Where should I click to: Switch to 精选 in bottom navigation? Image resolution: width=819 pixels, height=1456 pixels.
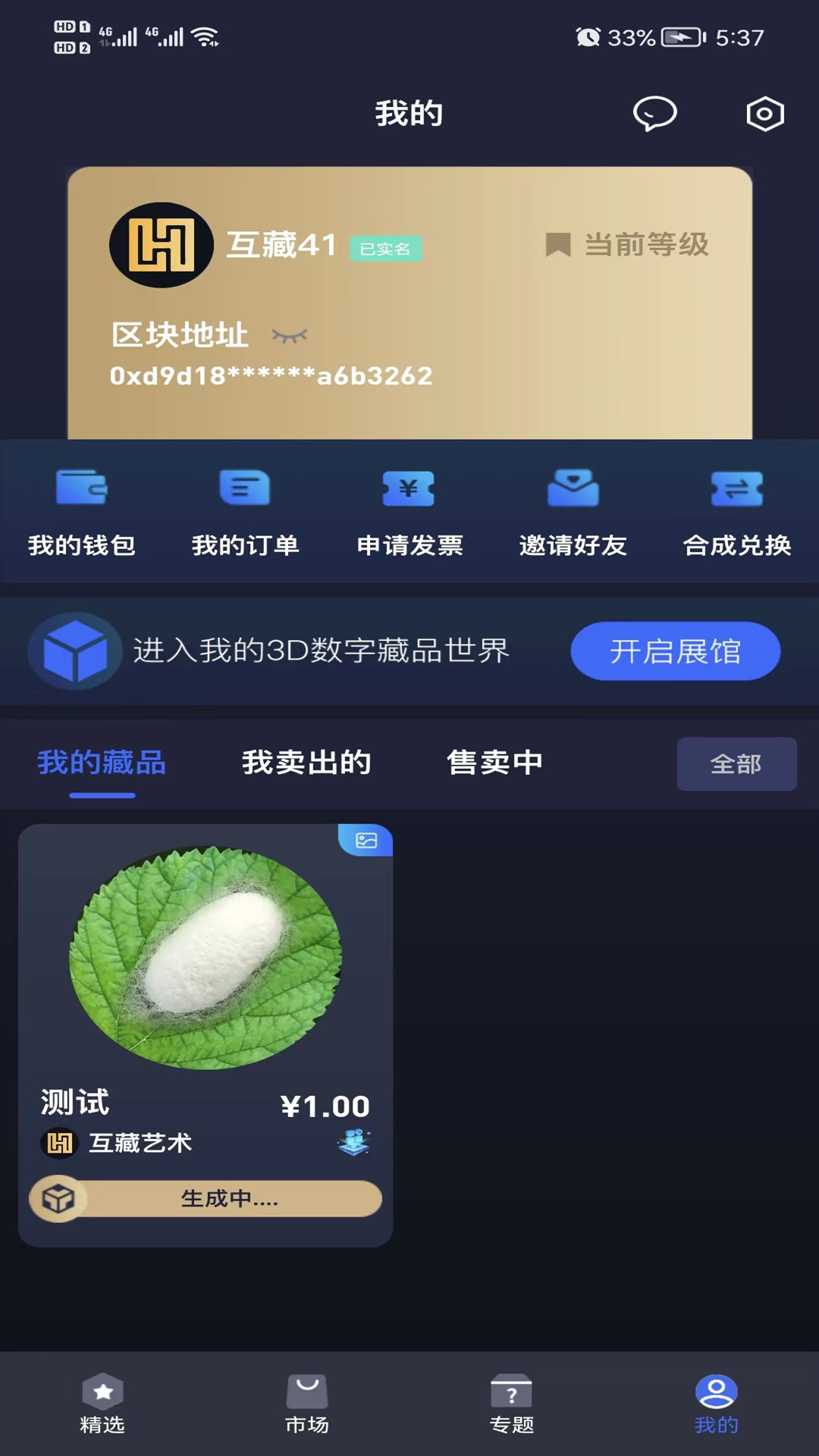pyautogui.click(x=102, y=1403)
